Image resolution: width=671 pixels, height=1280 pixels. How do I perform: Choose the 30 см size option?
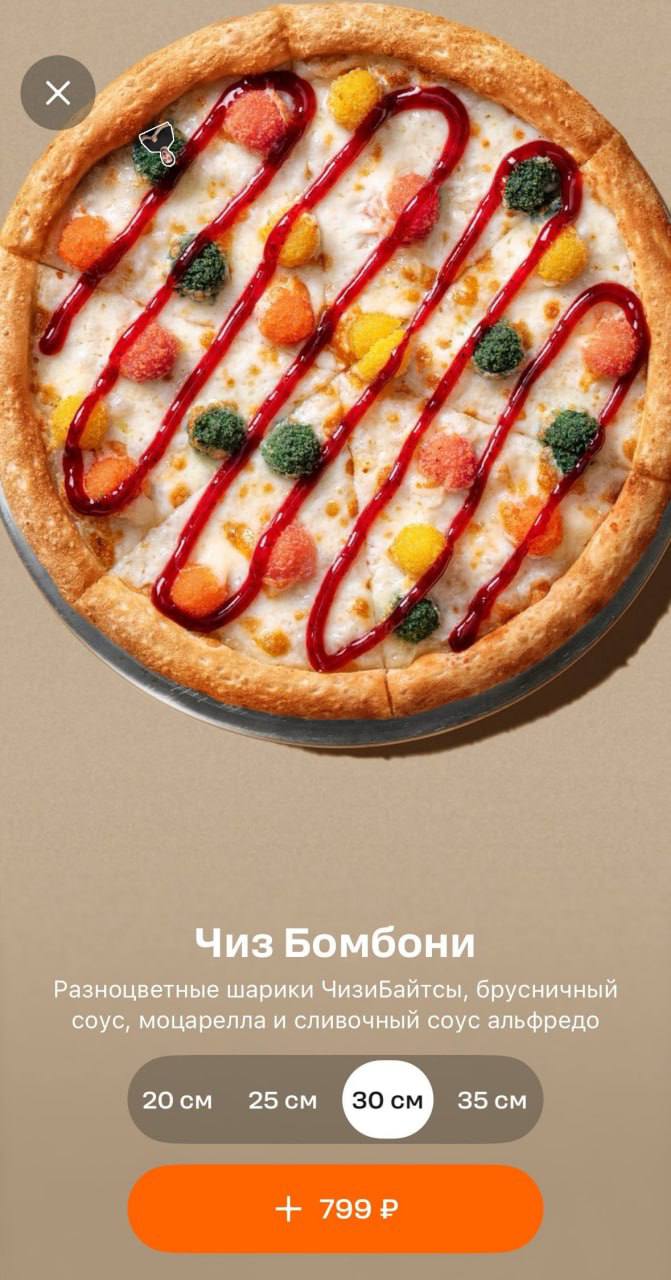pyautogui.click(x=387, y=1100)
